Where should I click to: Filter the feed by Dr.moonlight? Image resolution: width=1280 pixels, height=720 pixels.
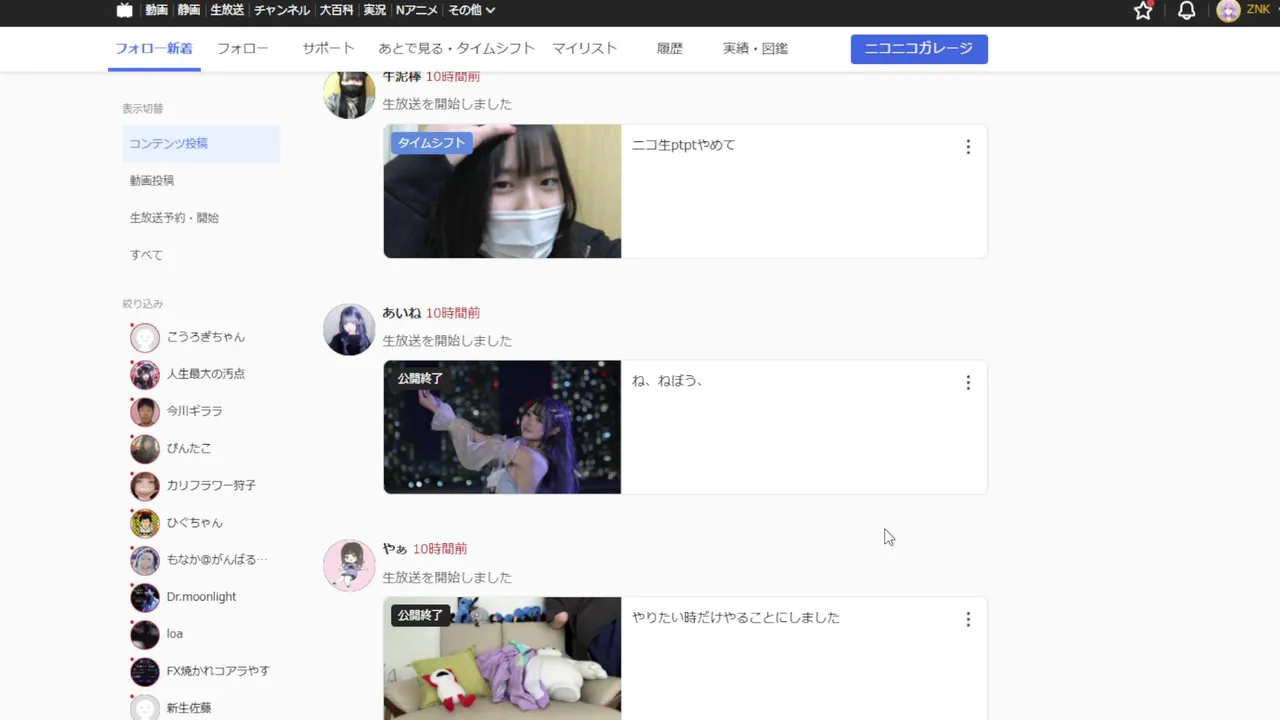[201, 597]
